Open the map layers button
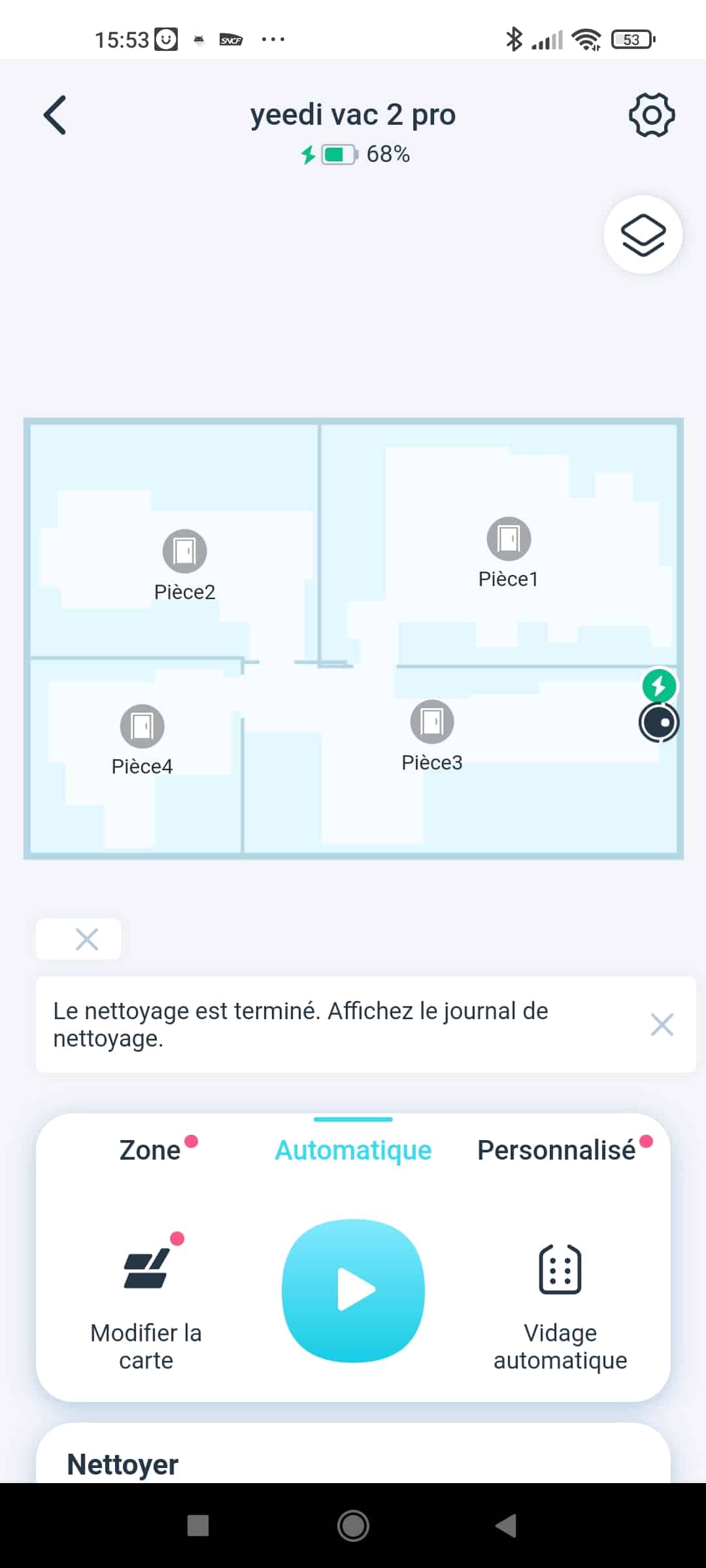Image resolution: width=706 pixels, height=1568 pixels. [x=643, y=235]
